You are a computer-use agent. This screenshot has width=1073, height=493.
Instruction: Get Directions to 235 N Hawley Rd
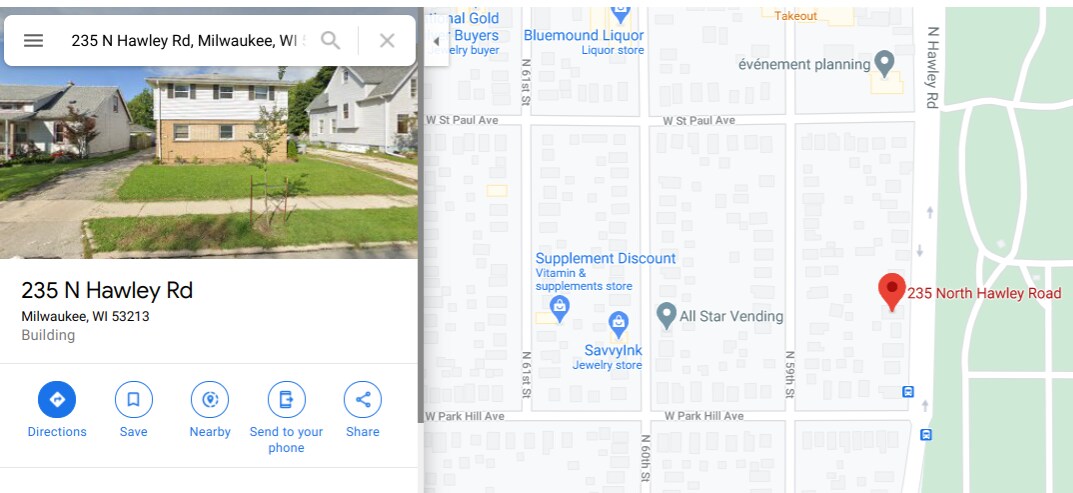coord(57,400)
